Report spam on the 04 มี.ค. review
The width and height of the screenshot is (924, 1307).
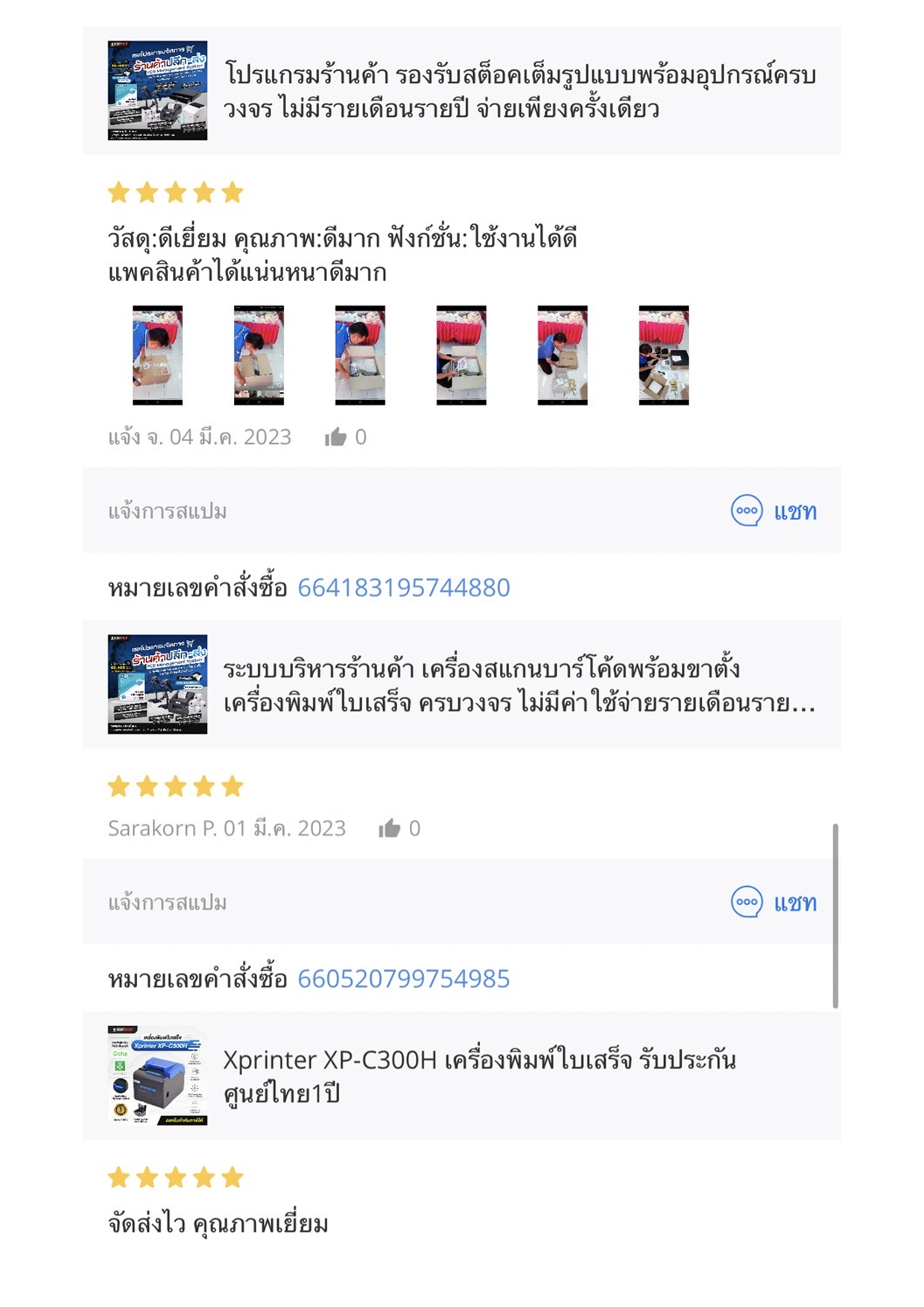[167, 511]
